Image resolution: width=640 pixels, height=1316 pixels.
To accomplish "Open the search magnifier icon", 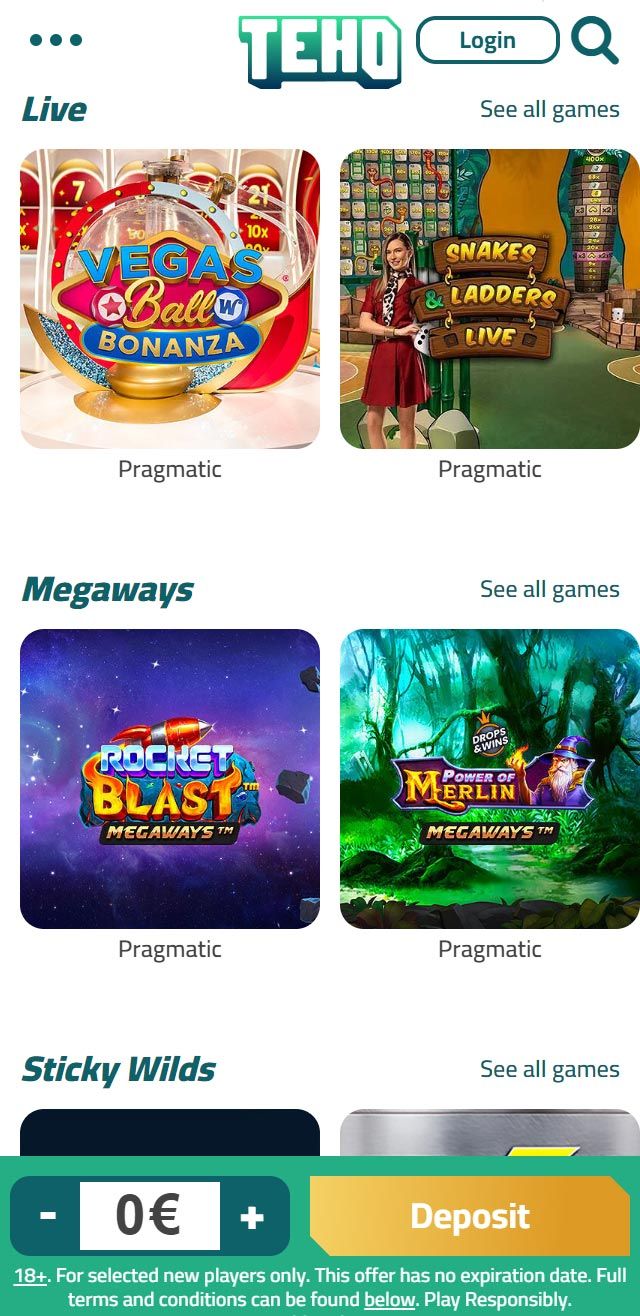I will 594,41.
